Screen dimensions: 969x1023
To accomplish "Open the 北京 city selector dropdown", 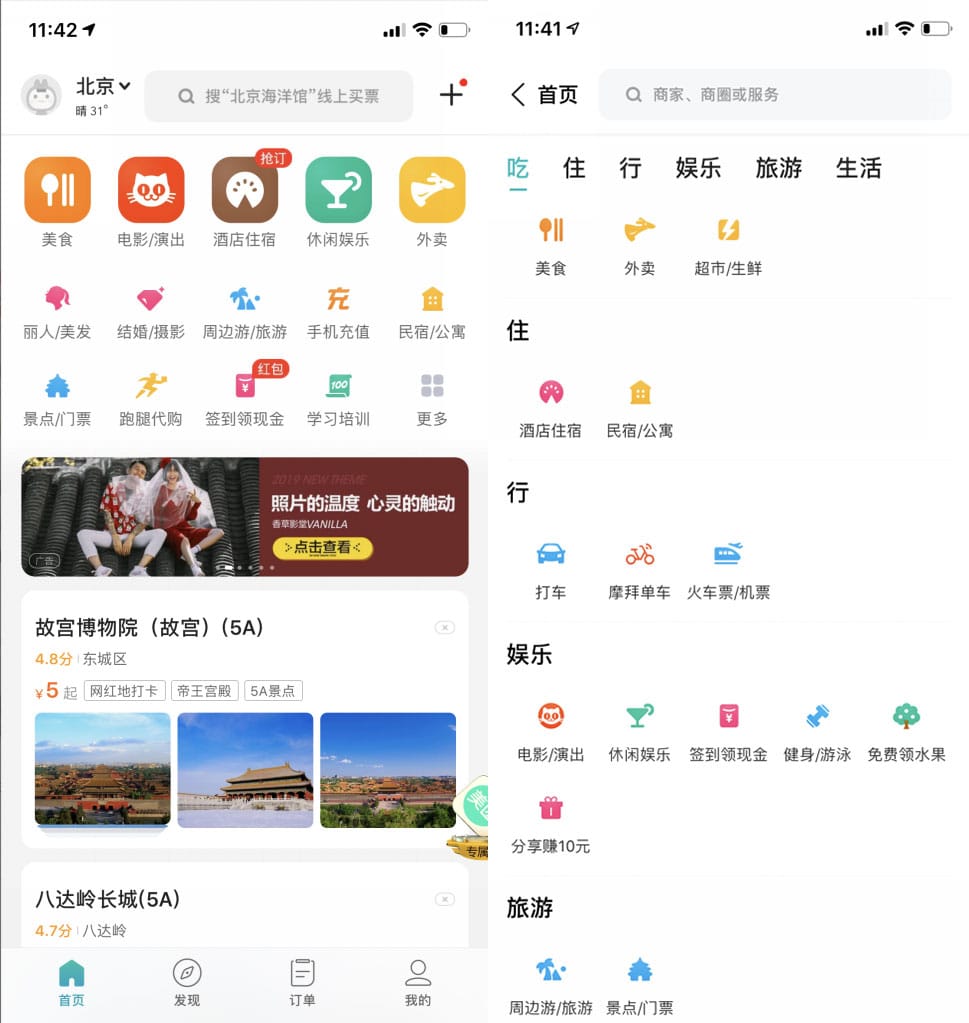I will [103, 86].
